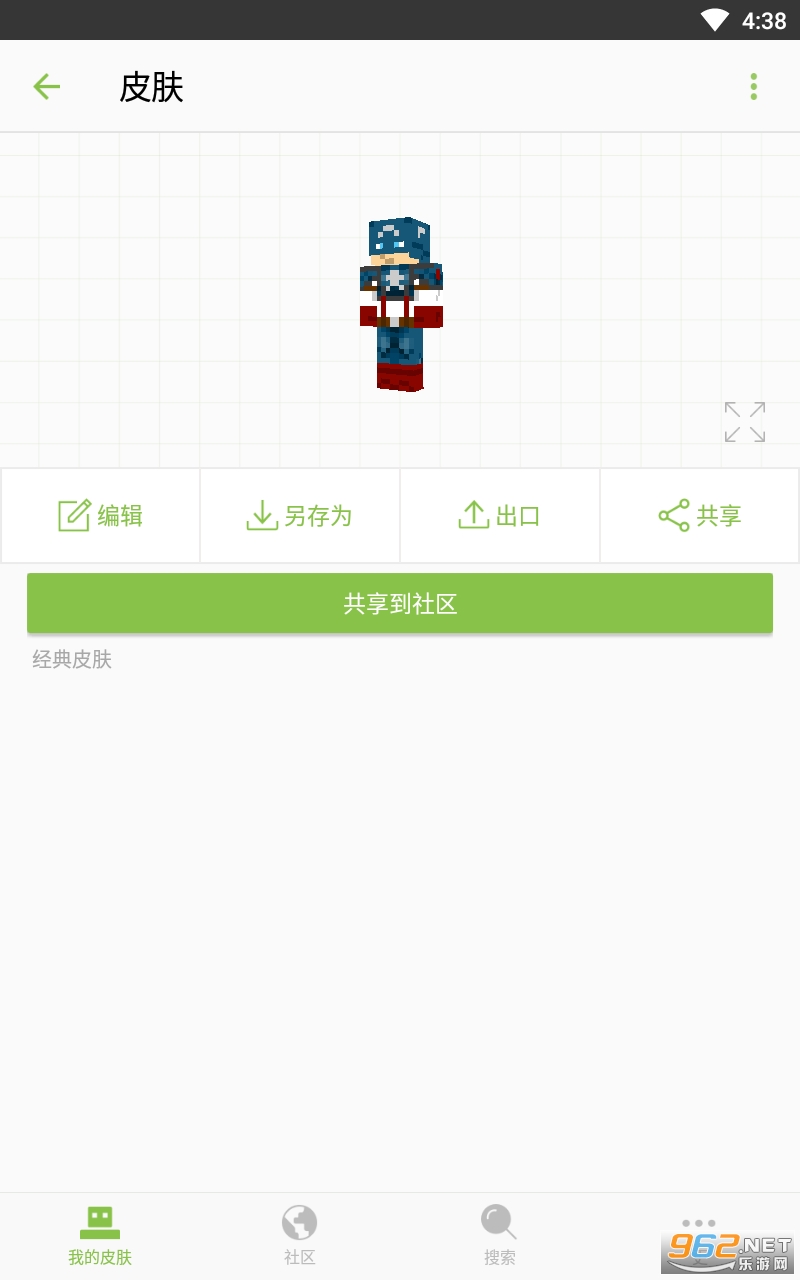Open the three-dot overflow menu
Image resolution: width=800 pixels, height=1280 pixels.
pos(753,86)
